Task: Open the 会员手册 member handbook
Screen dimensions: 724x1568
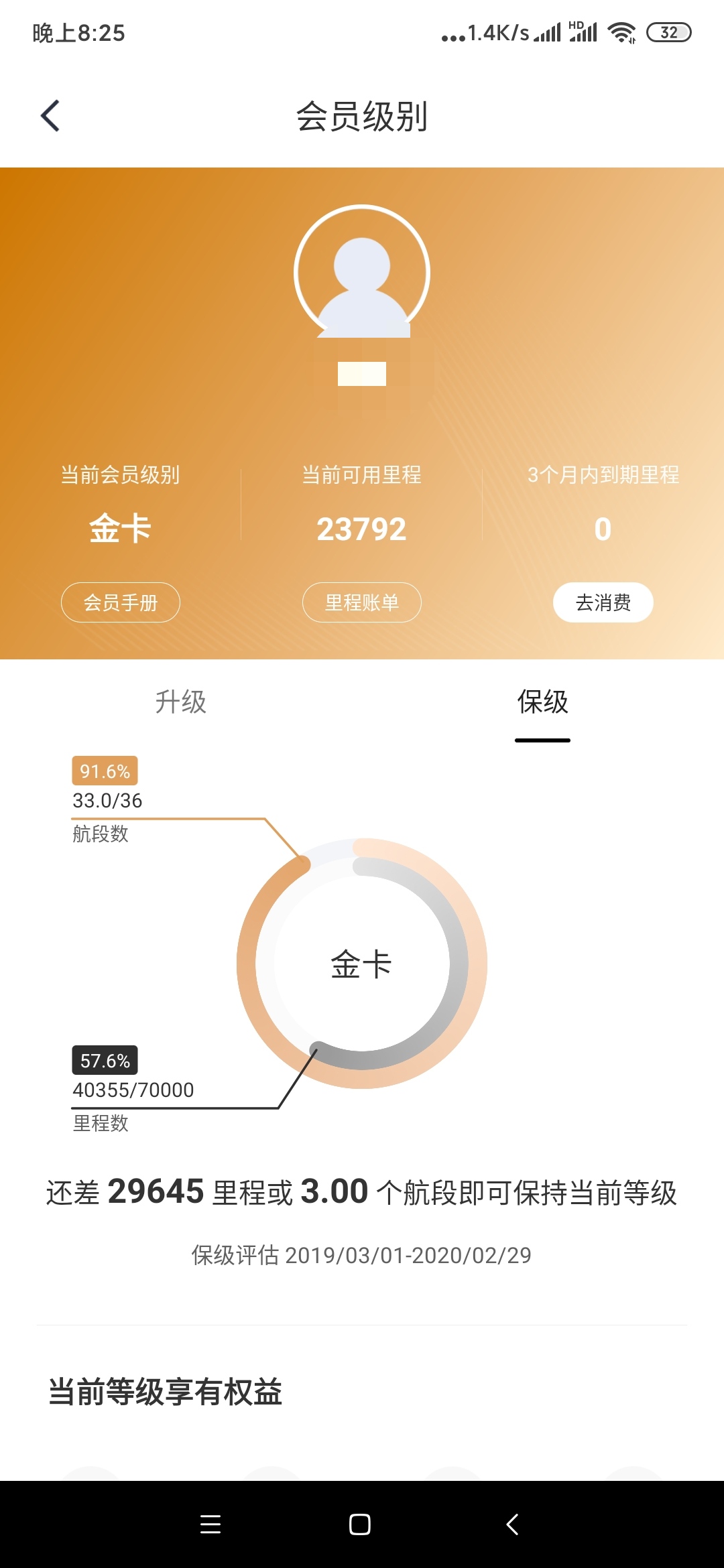Action: (121, 602)
